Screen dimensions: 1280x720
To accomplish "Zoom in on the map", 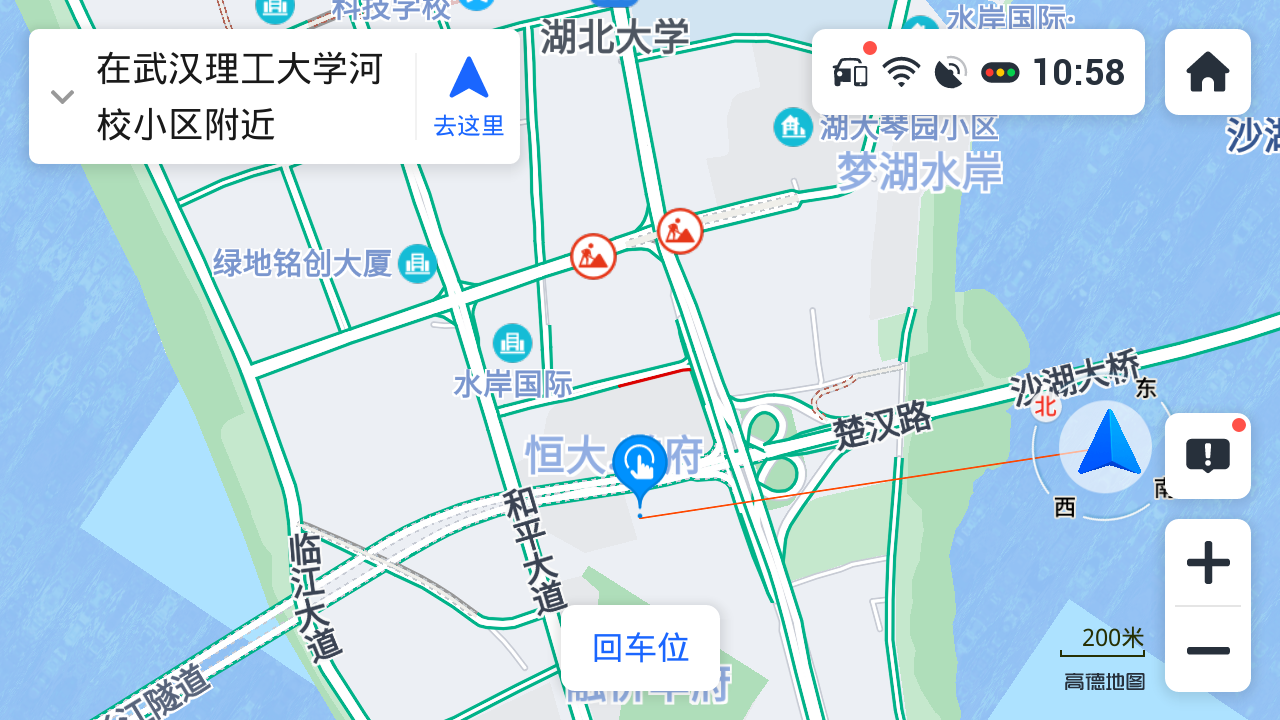I will (x=1207, y=563).
